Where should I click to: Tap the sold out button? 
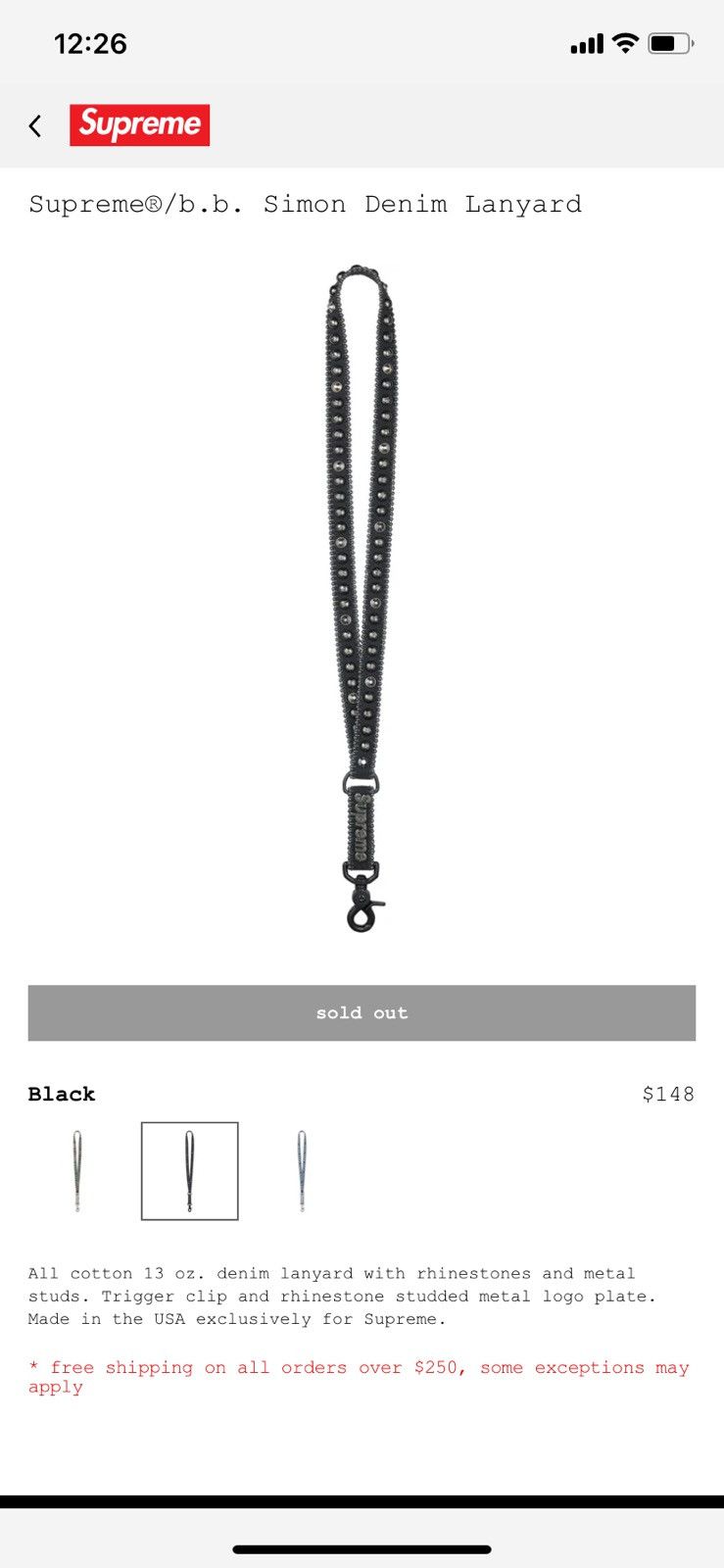tap(362, 1012)
